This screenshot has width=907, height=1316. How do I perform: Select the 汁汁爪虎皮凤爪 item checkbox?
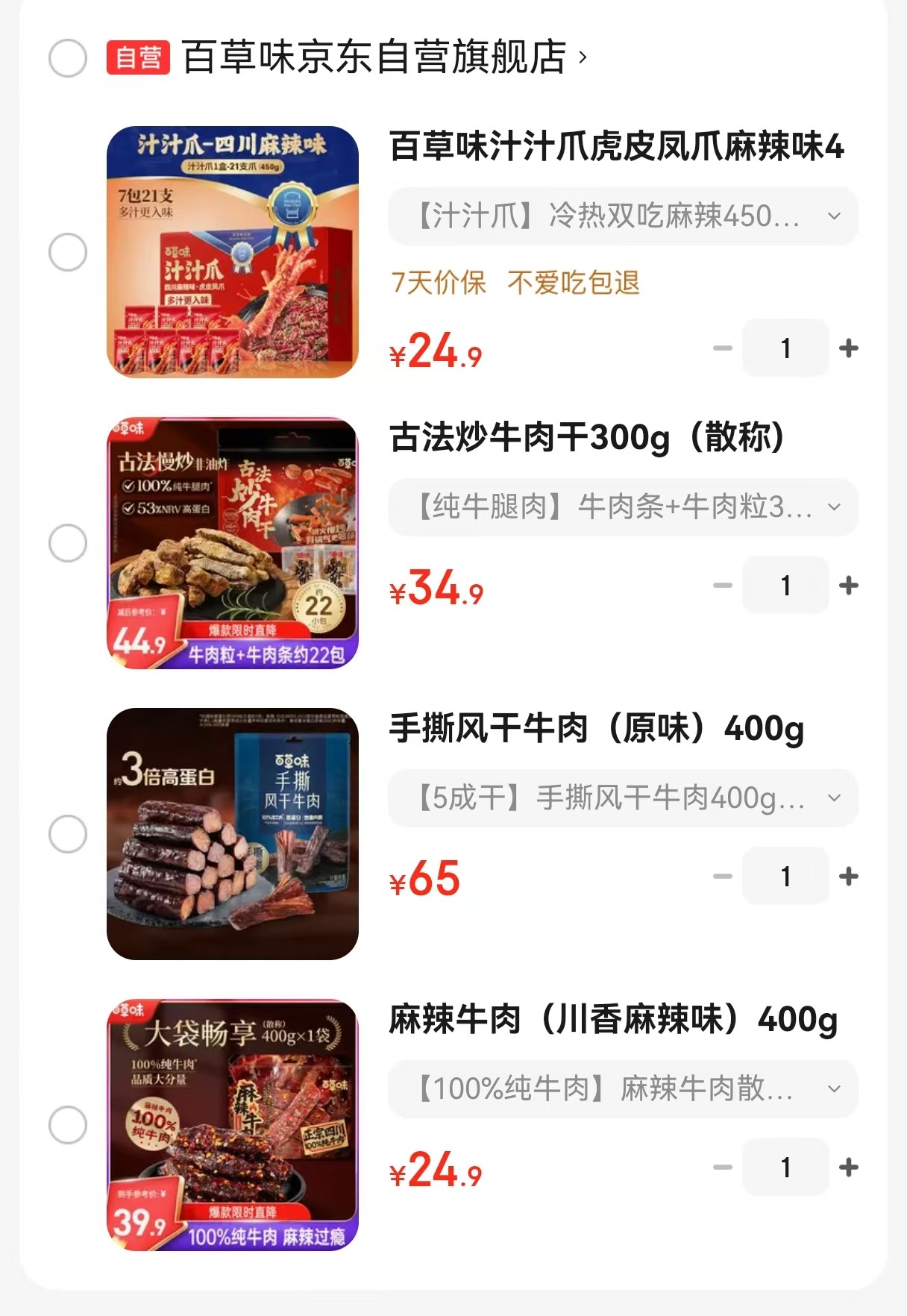68,252
